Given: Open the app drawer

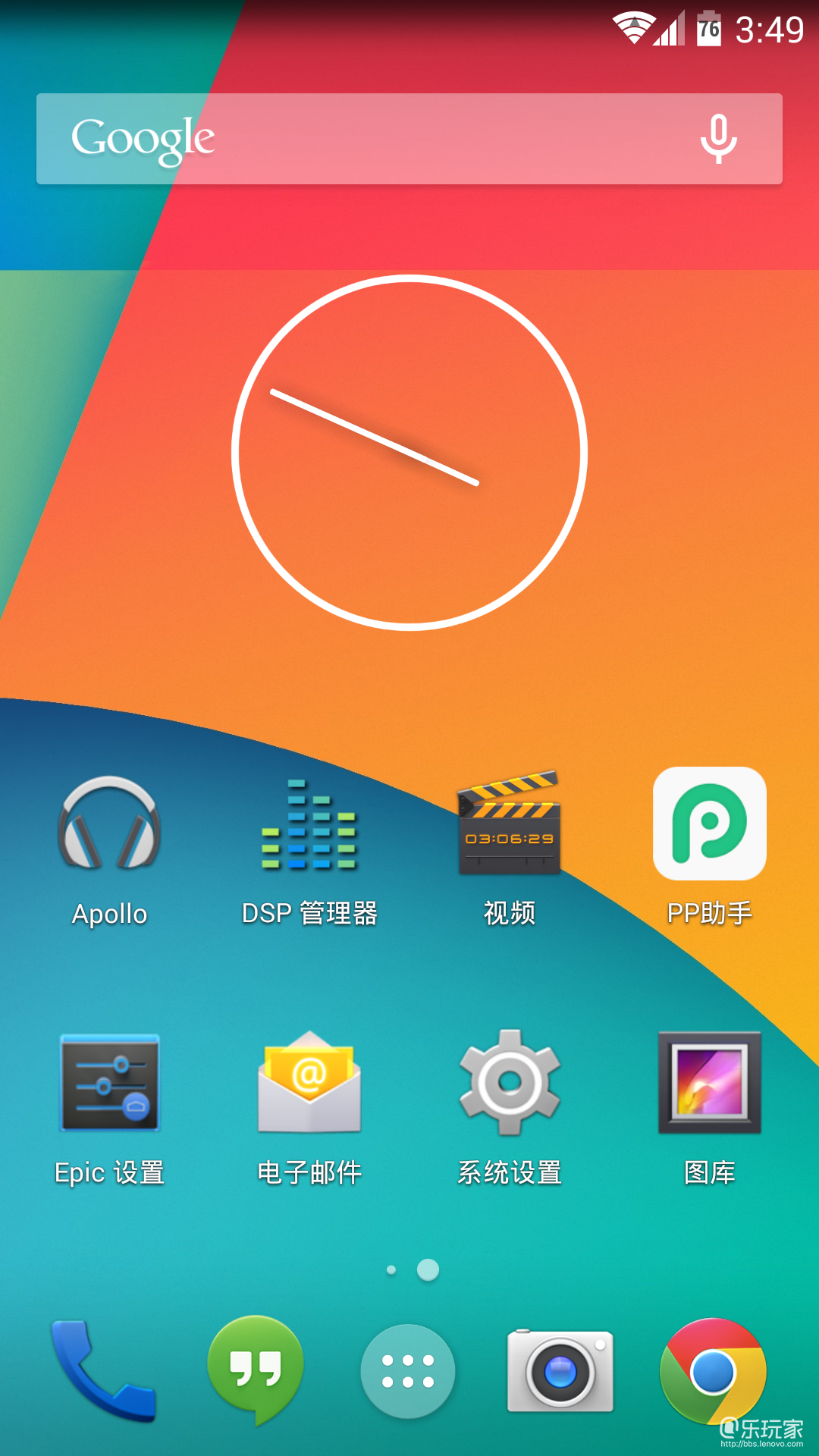Looking at the screenshot, I should pyautogui.click(x=408, y=1373).
